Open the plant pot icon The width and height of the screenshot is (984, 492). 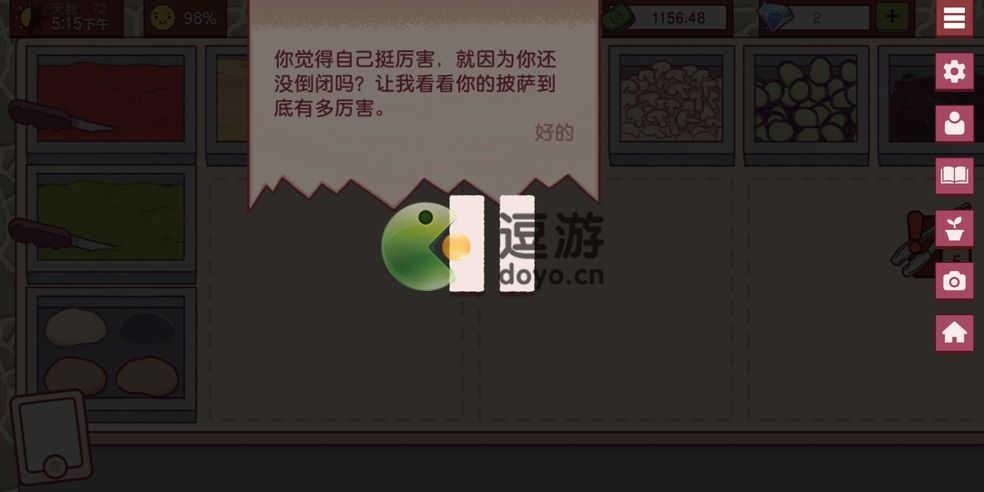(954, 228)
